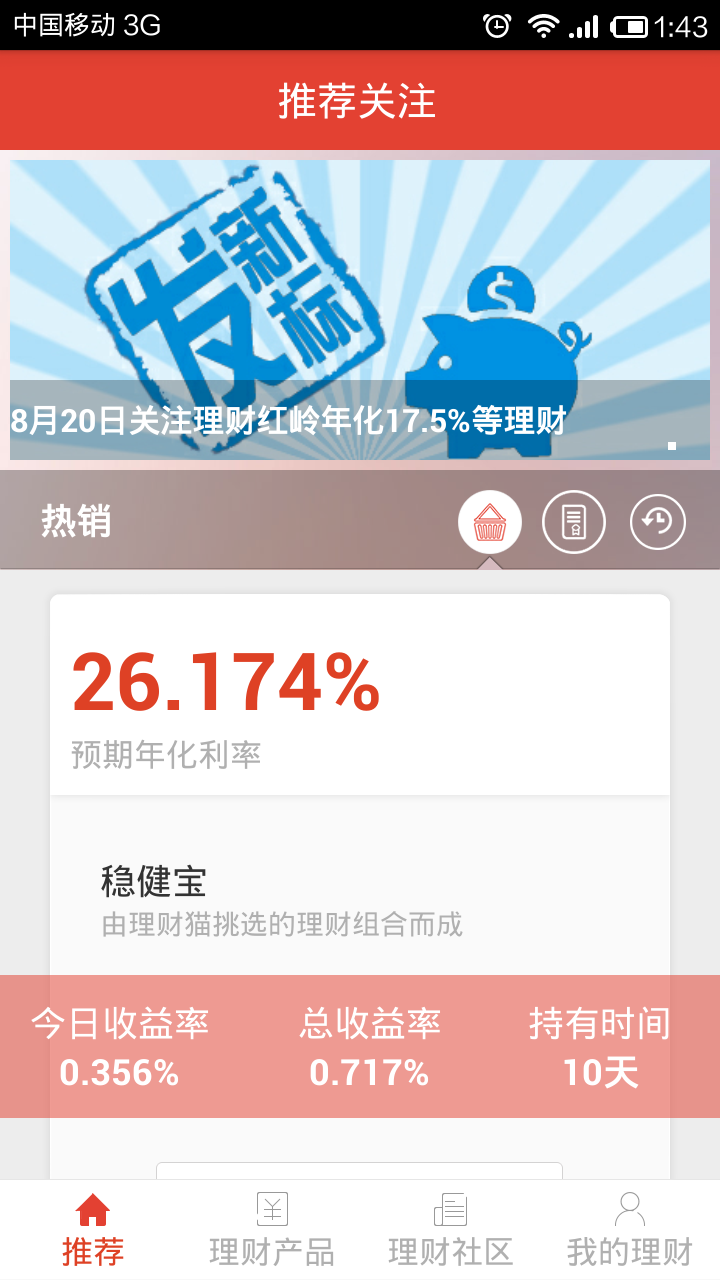Select the history clock icon
Viewport: 720px width, 1280px height.
click(657, 522)
